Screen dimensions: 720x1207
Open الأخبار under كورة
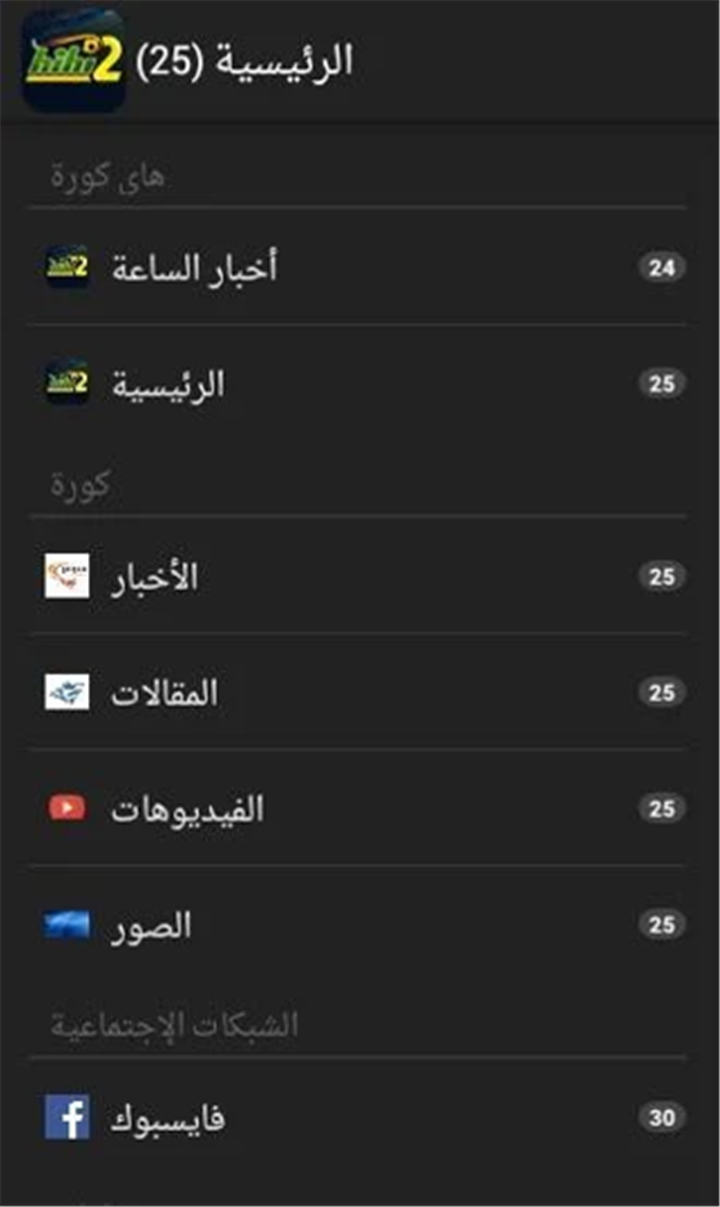tap(358, 576)
